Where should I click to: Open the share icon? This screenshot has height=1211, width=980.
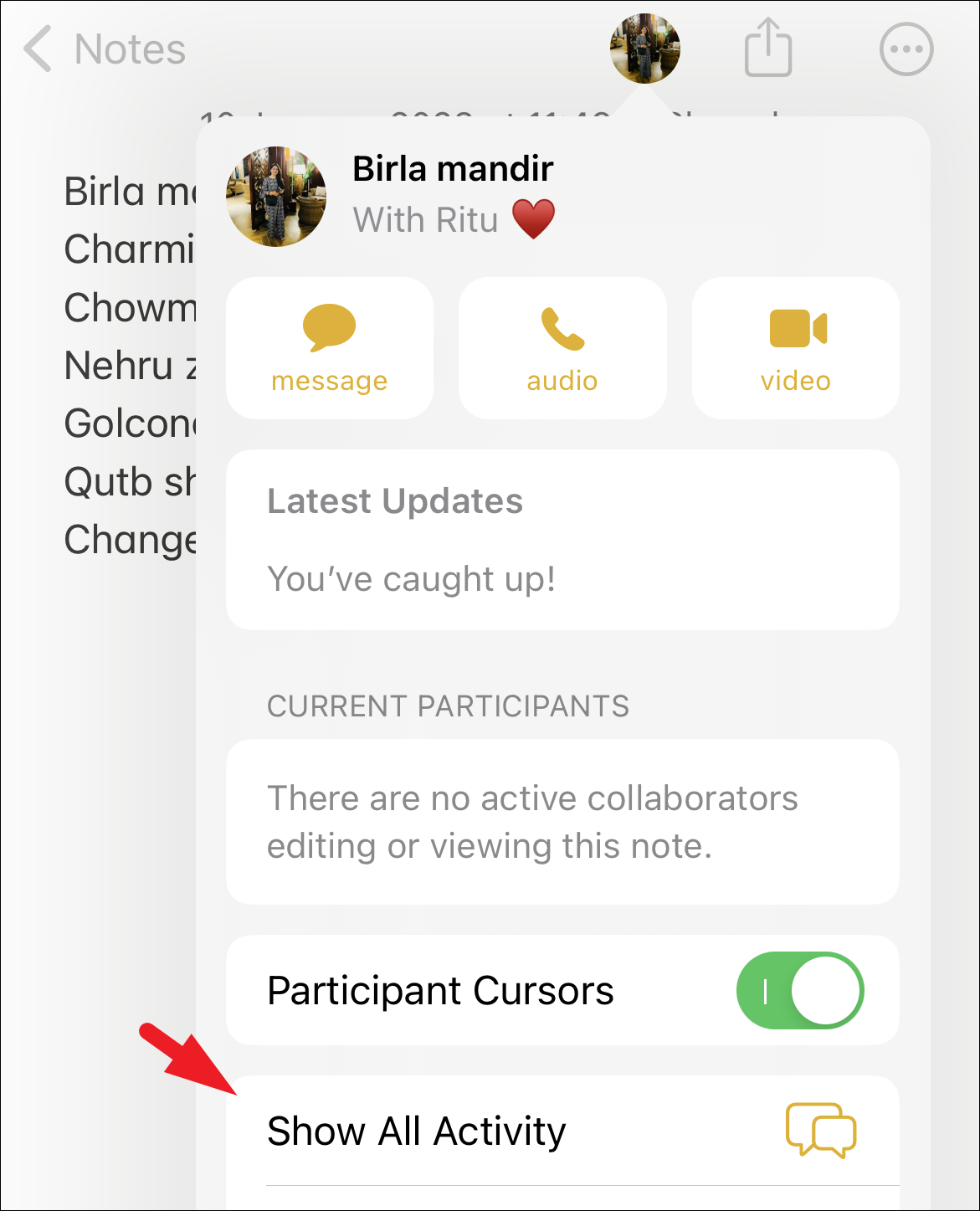coord(767,49)
